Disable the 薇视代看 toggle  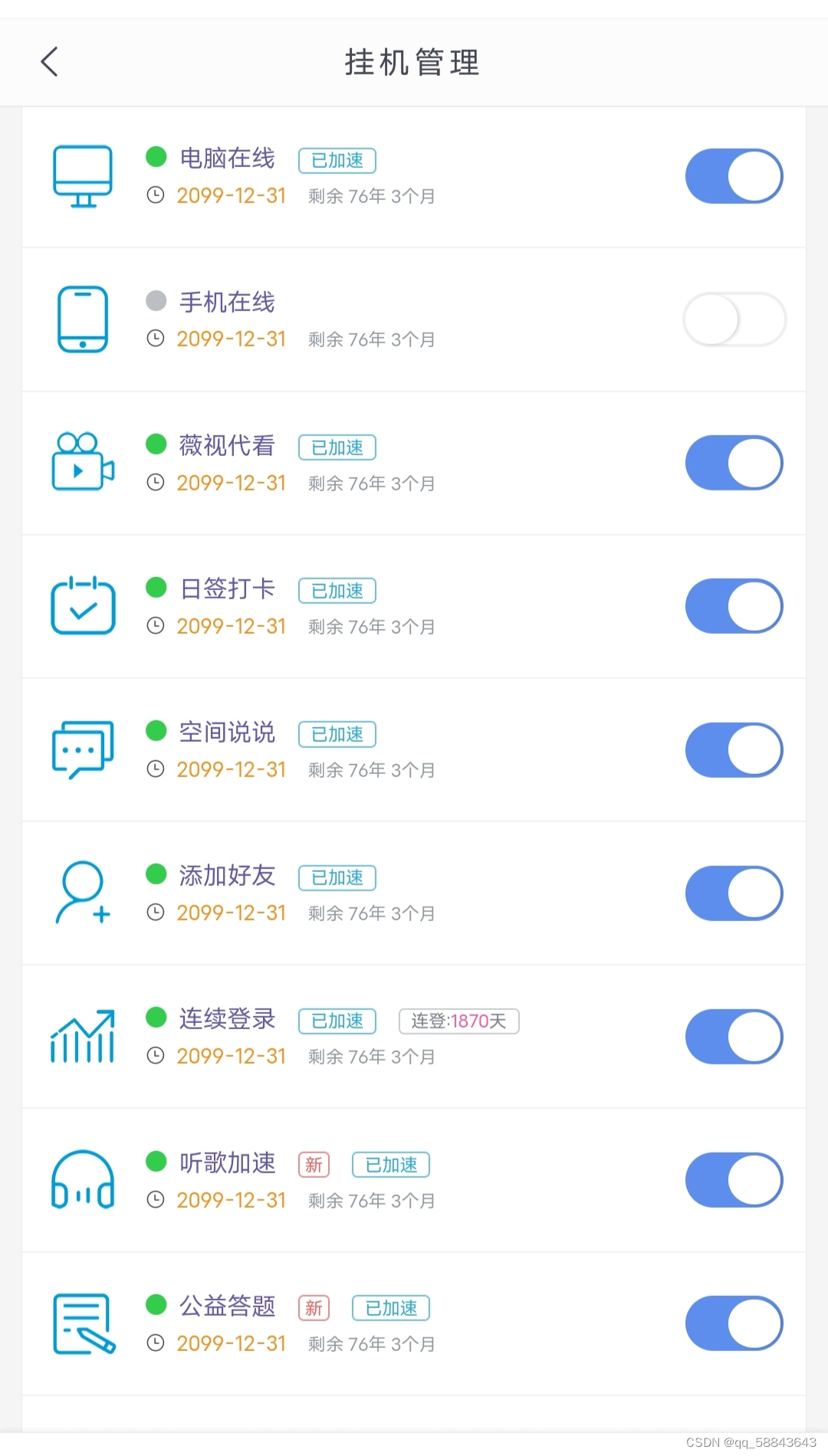click(x=734, y=463)
